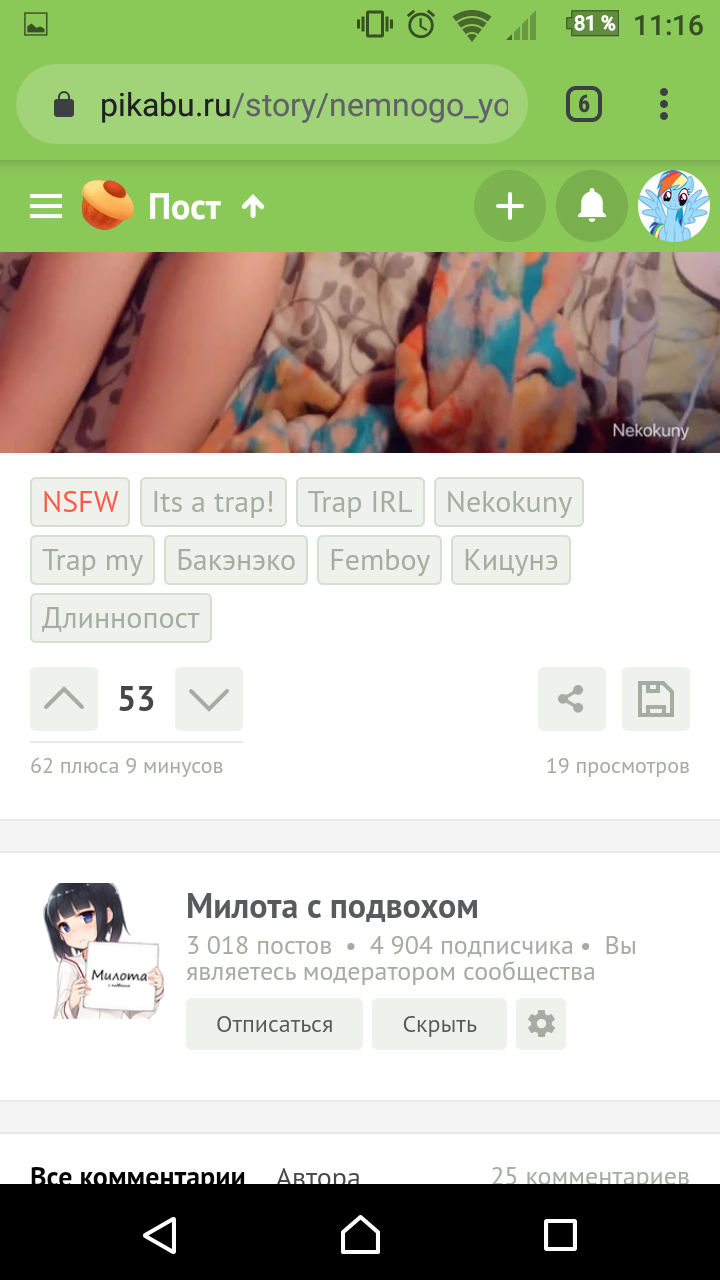Open browser tabs switcher
Image resolution: width=720 pixels, height=1280 pixels.
click(x=584, y=105)
